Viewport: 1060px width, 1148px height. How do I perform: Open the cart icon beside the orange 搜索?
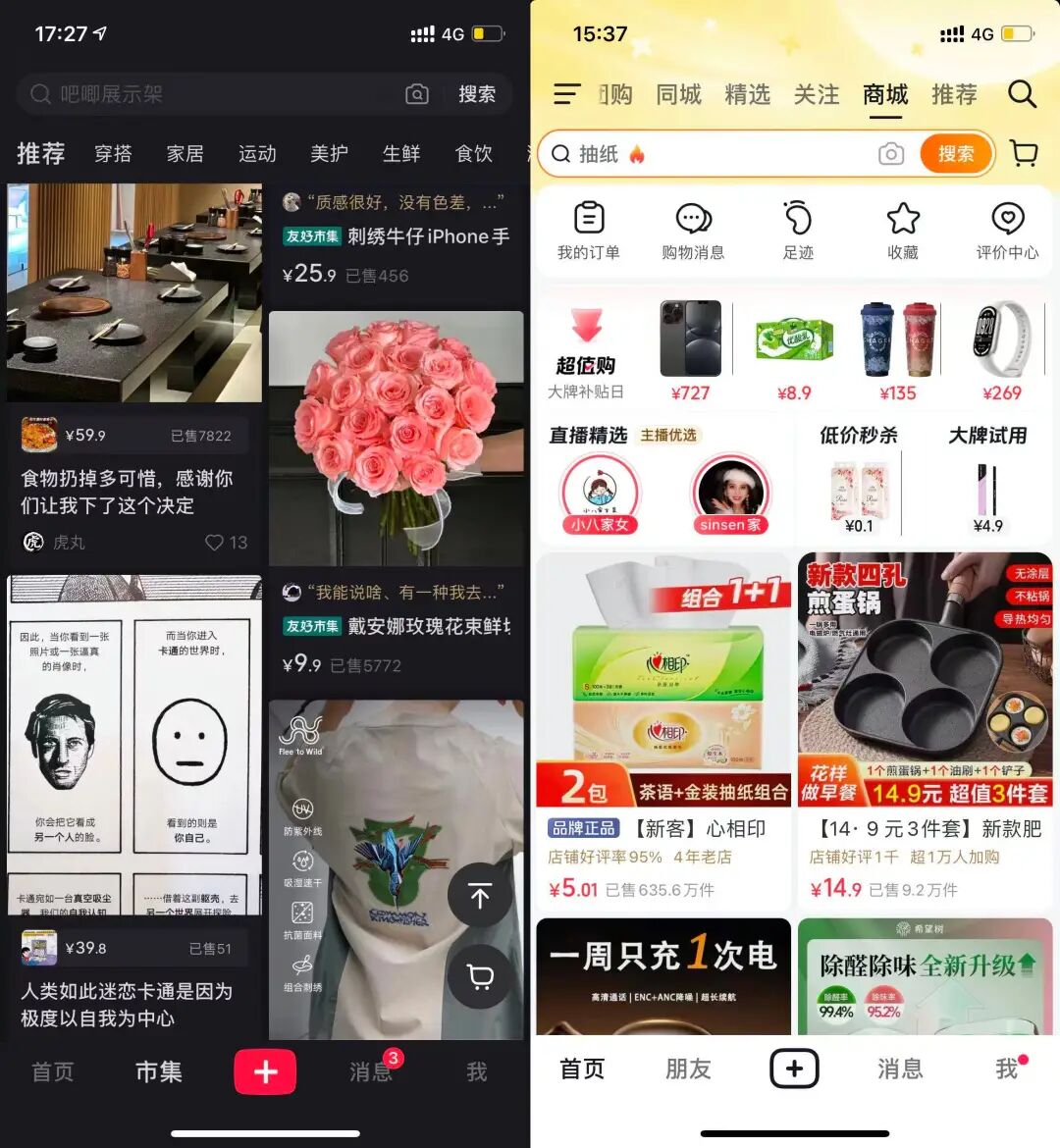tap(1024, 154)
